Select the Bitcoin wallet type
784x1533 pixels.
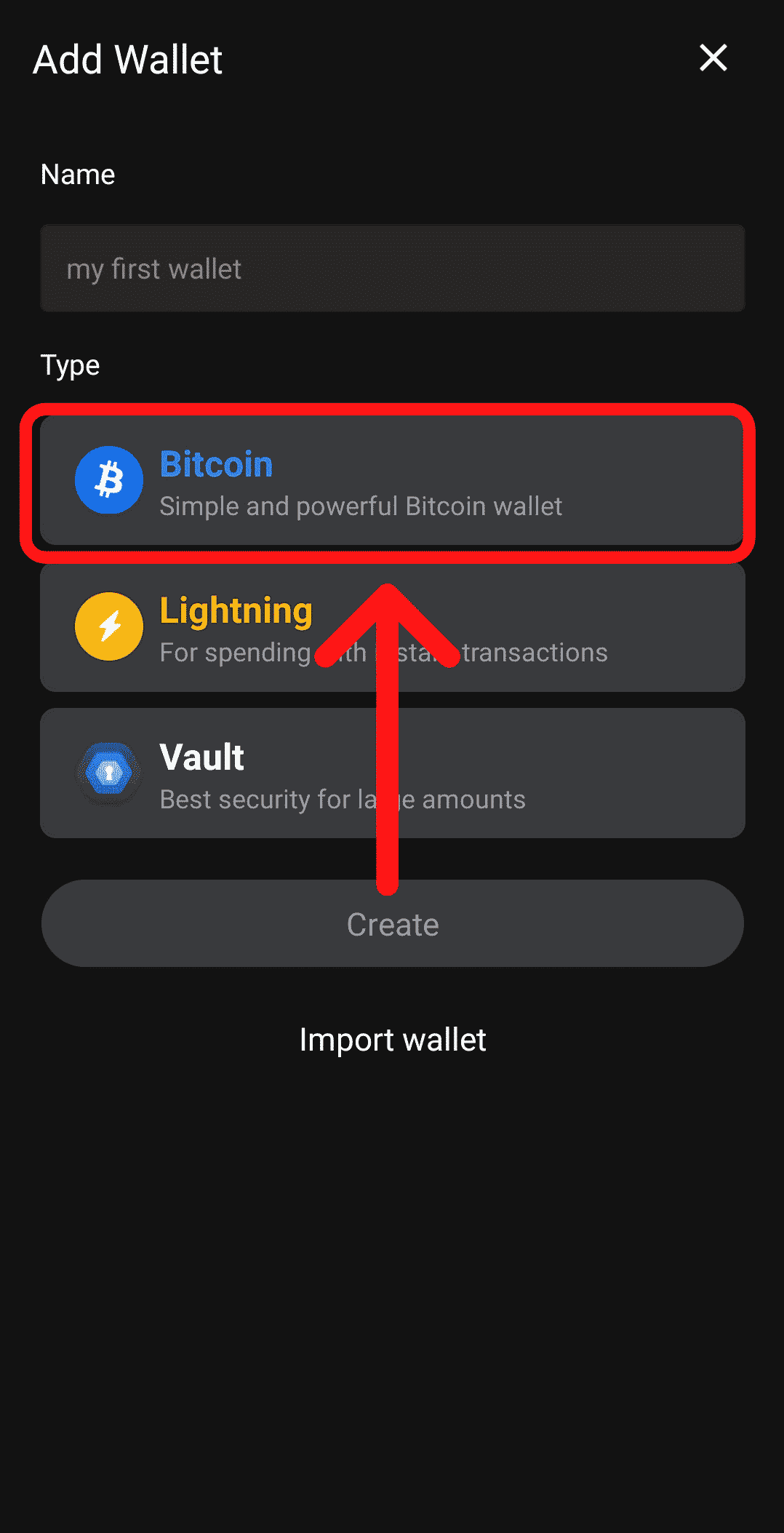coord(393,482)
